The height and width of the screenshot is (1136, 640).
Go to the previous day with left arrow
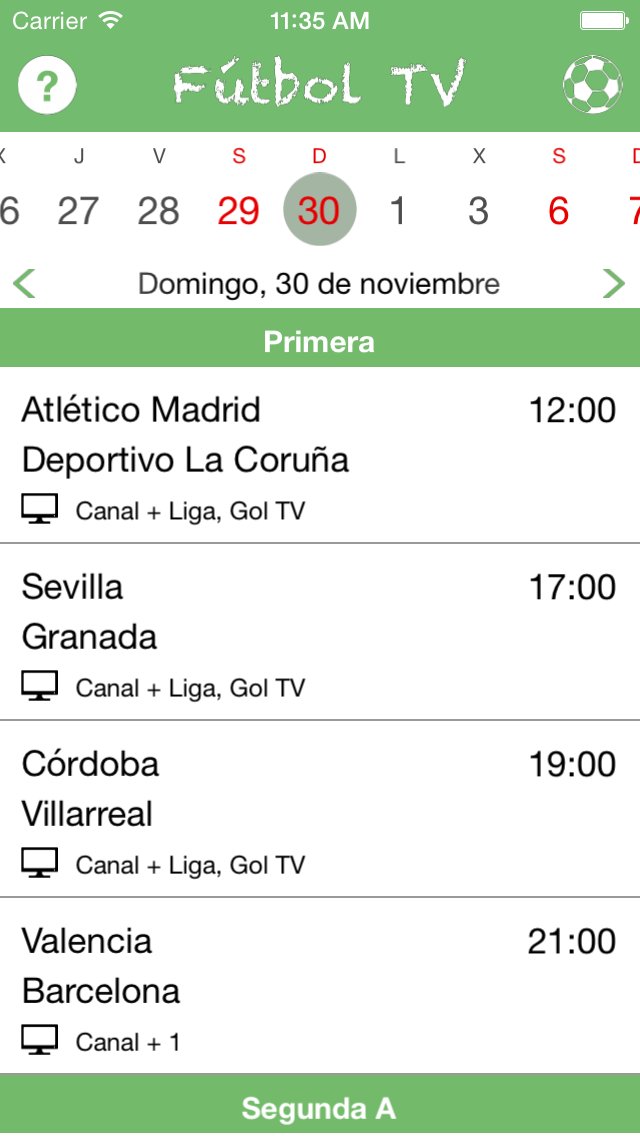24,283
